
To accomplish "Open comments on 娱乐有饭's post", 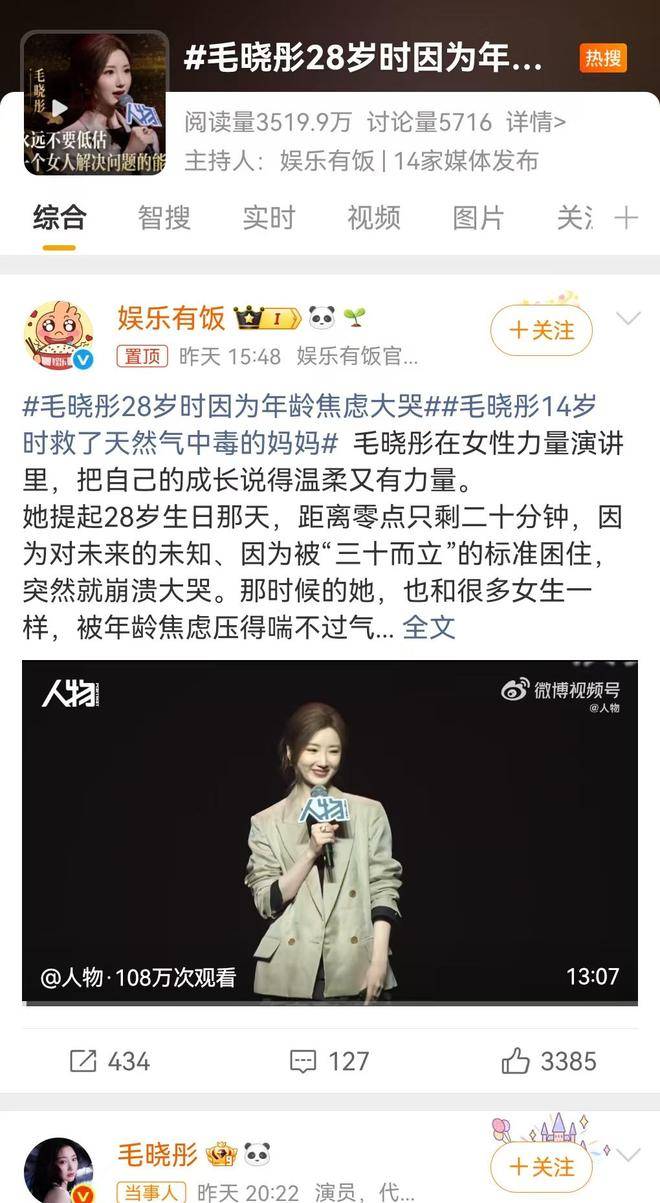I will 329,1061.
